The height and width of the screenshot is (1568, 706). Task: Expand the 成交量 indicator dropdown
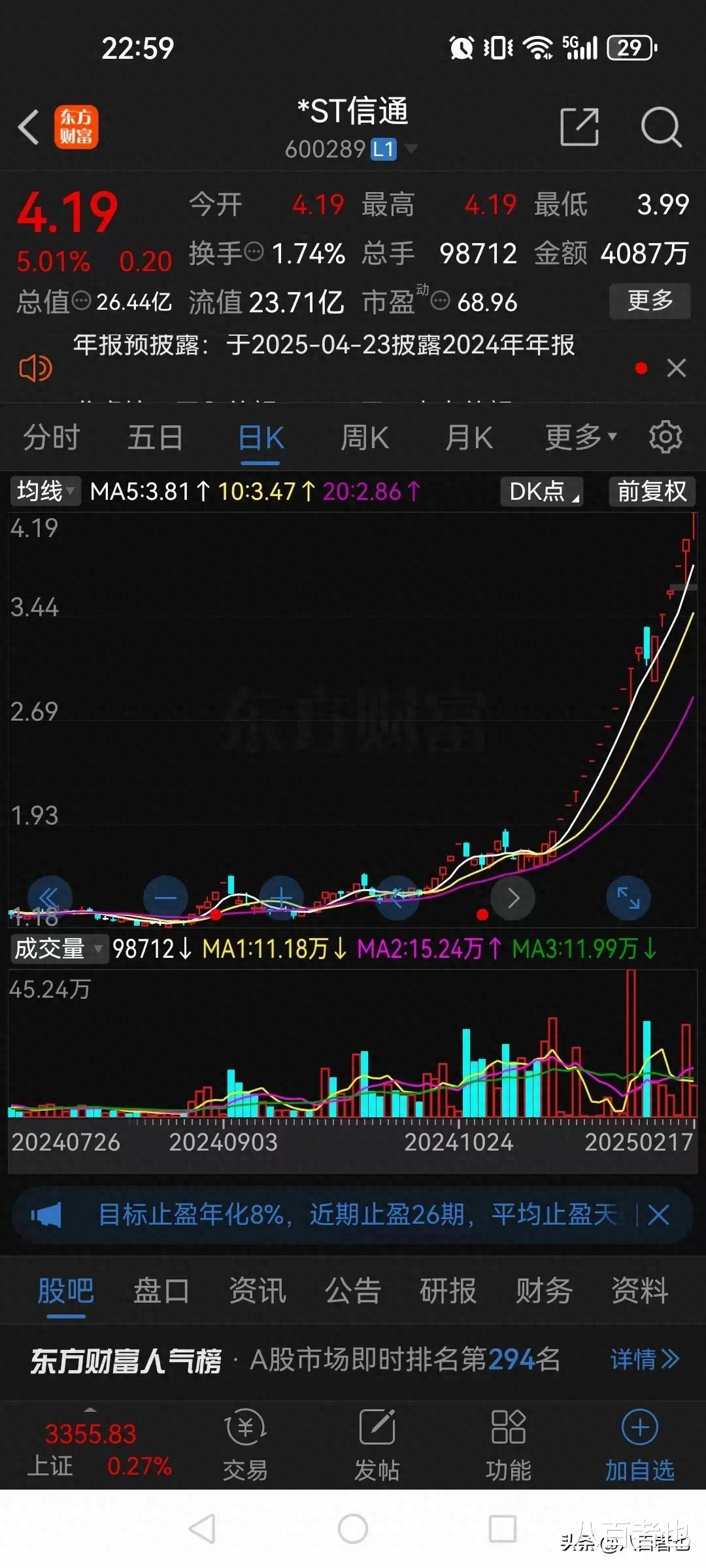[58, 949]
